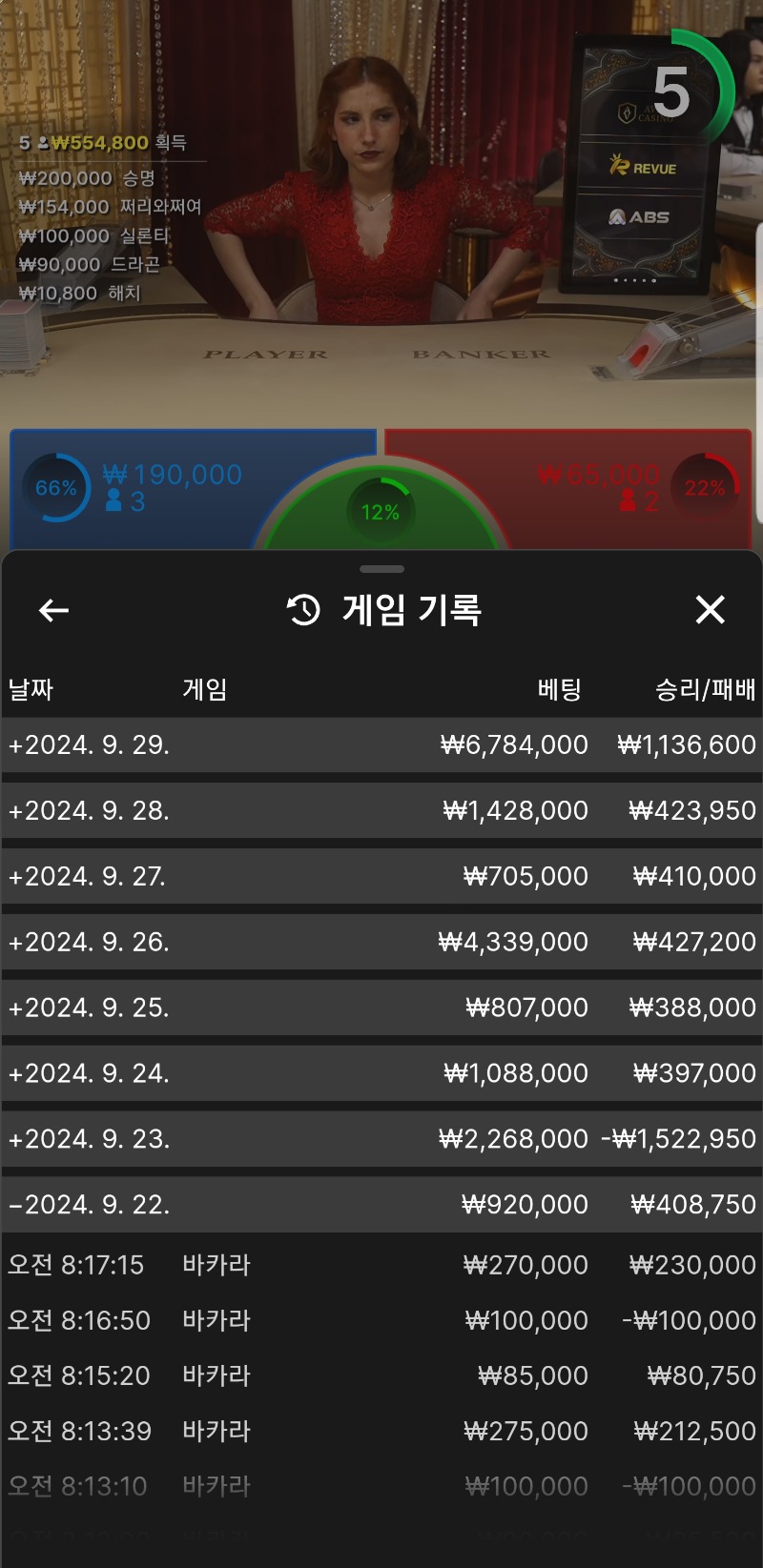763x1568 pixels.
Task: Expand the 2024. 9. 28. history row
Action: [381, 810]
